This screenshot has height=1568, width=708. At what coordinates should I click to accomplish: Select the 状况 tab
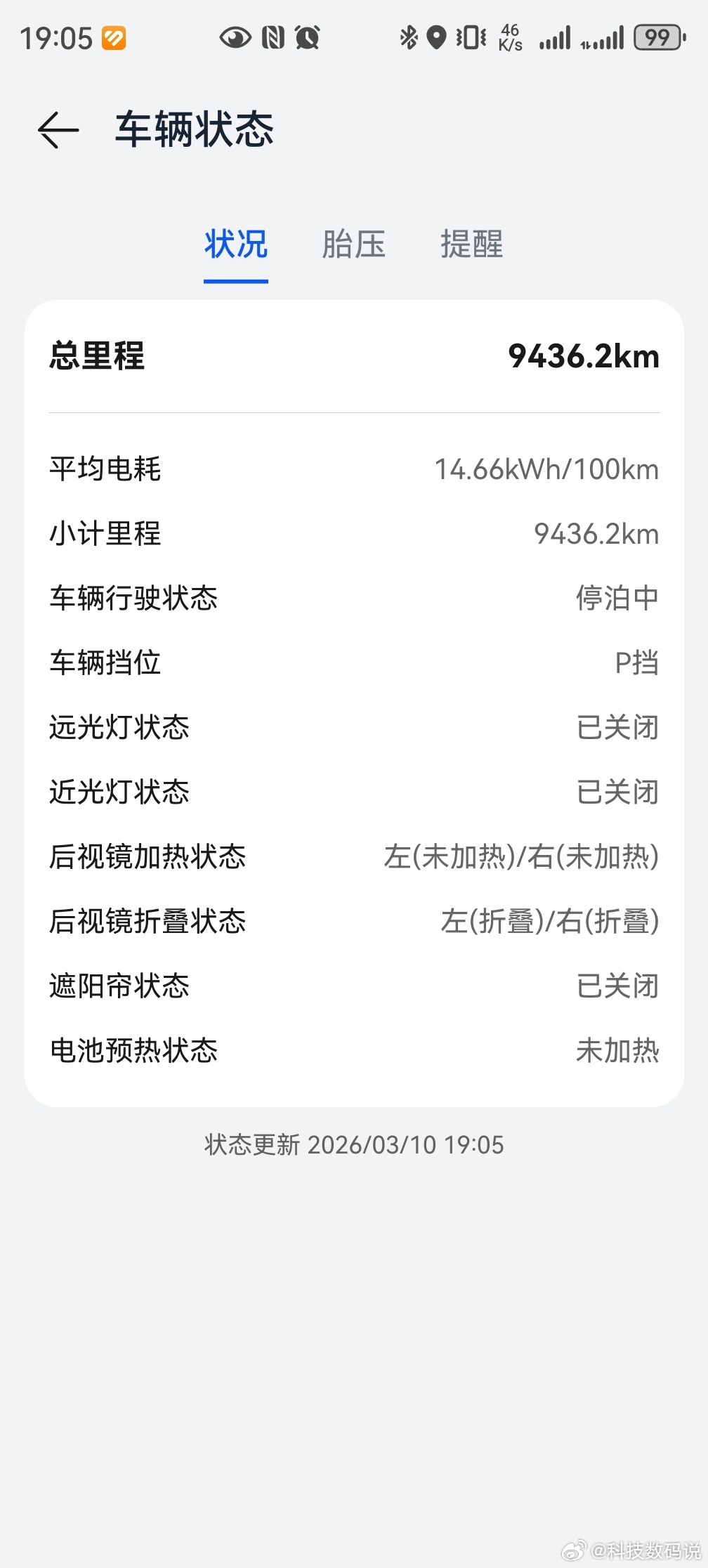click(x=236, y=244)
